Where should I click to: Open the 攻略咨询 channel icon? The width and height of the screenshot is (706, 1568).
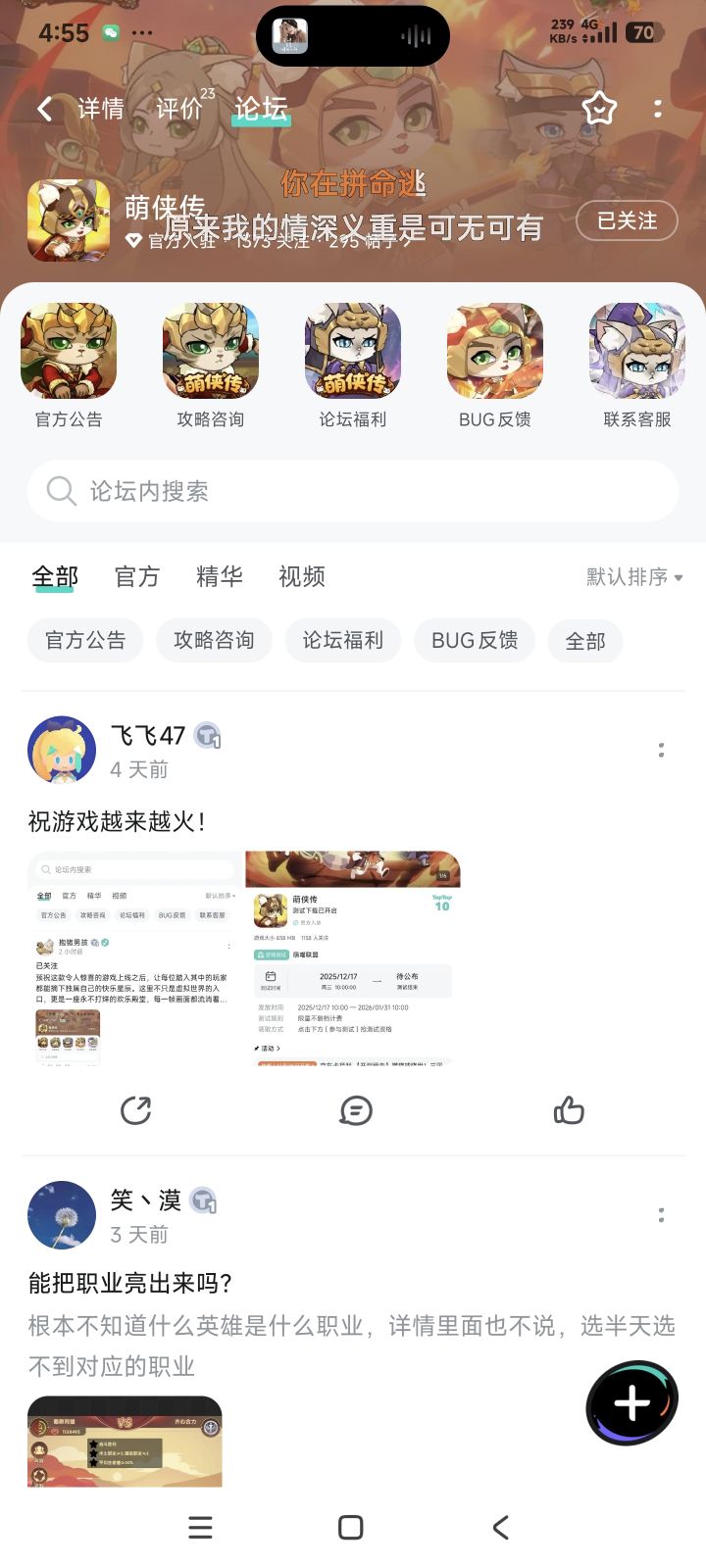coord(209,351)
